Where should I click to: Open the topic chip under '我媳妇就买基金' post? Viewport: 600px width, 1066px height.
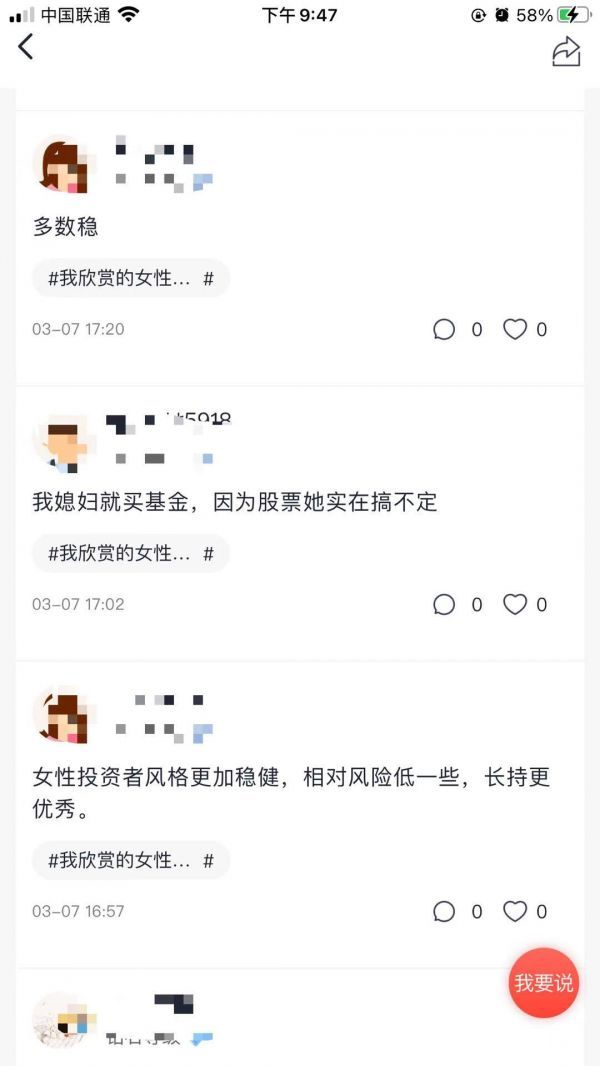point(131,553)
